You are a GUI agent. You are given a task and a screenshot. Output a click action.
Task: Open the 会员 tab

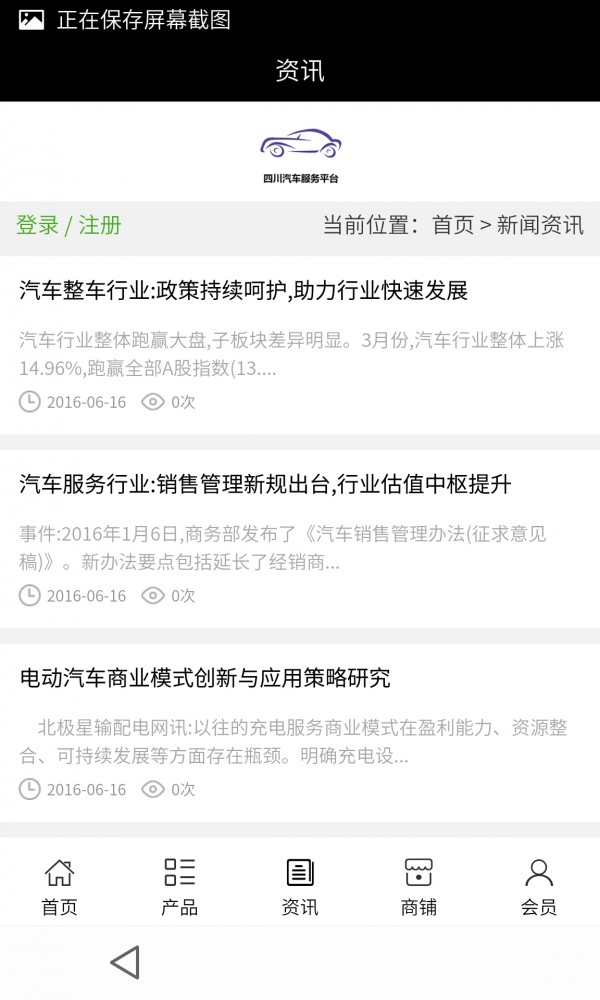point(539,886)
